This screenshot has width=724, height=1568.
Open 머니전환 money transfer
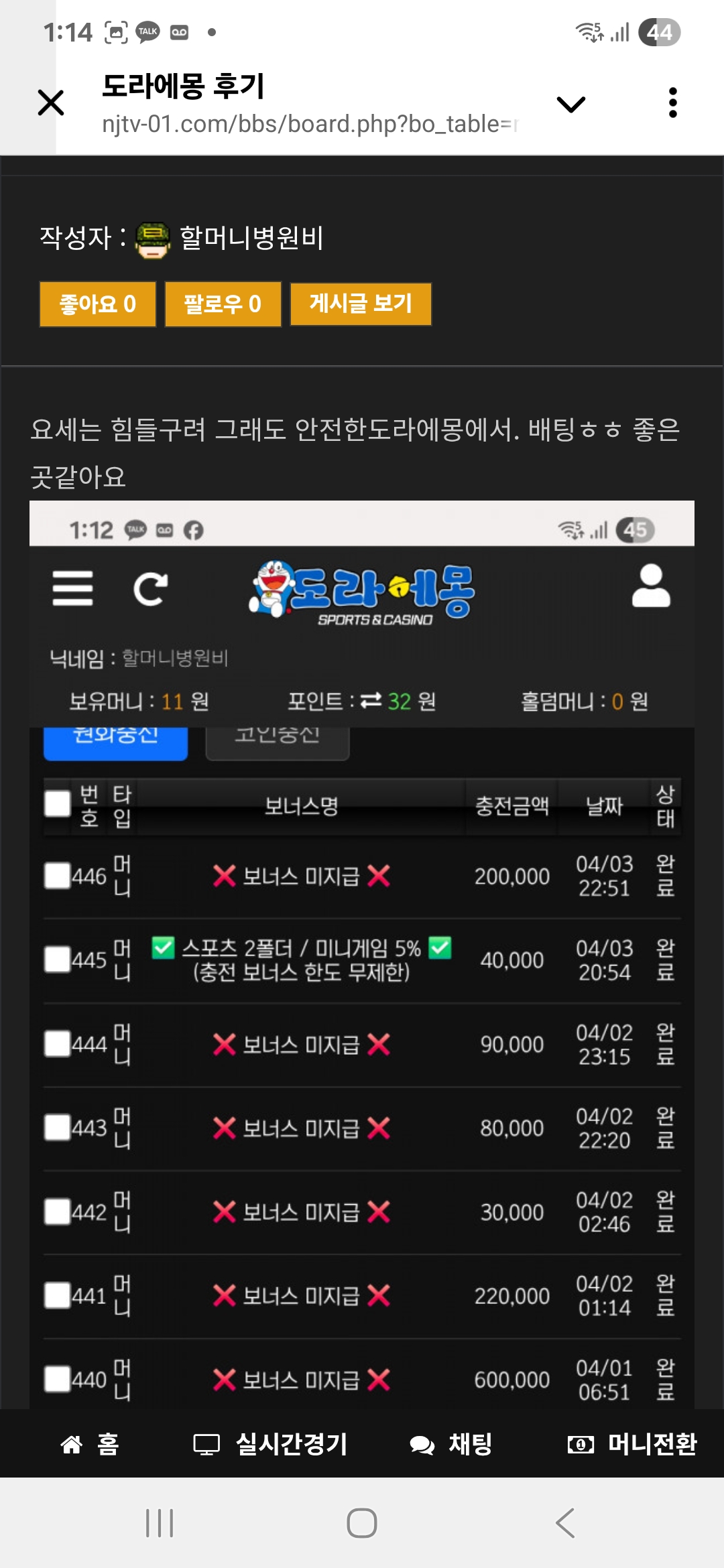(x=632, y=1443)
